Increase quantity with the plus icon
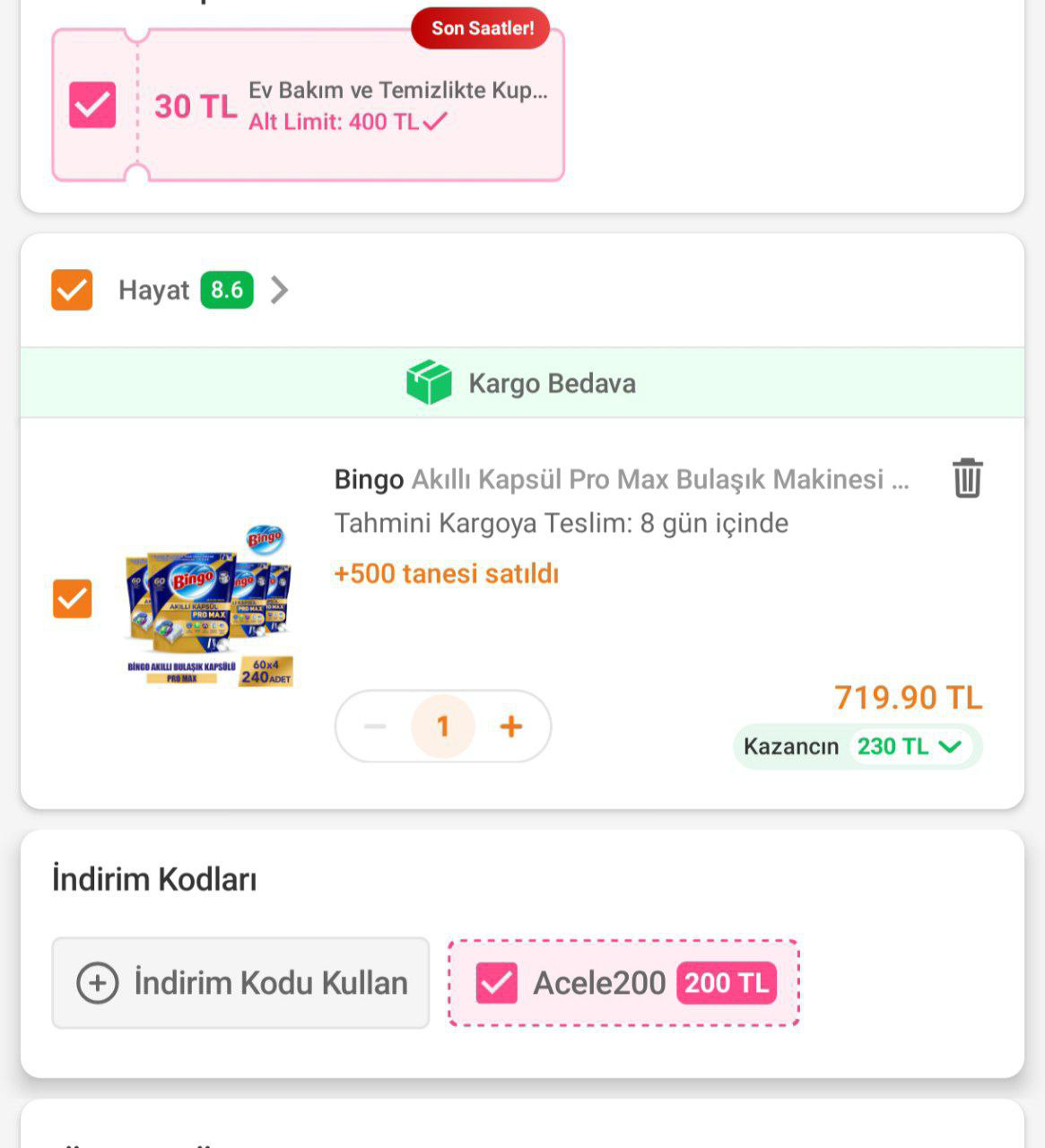This screenshot has width=1045, height=1148. click(511, 726)
